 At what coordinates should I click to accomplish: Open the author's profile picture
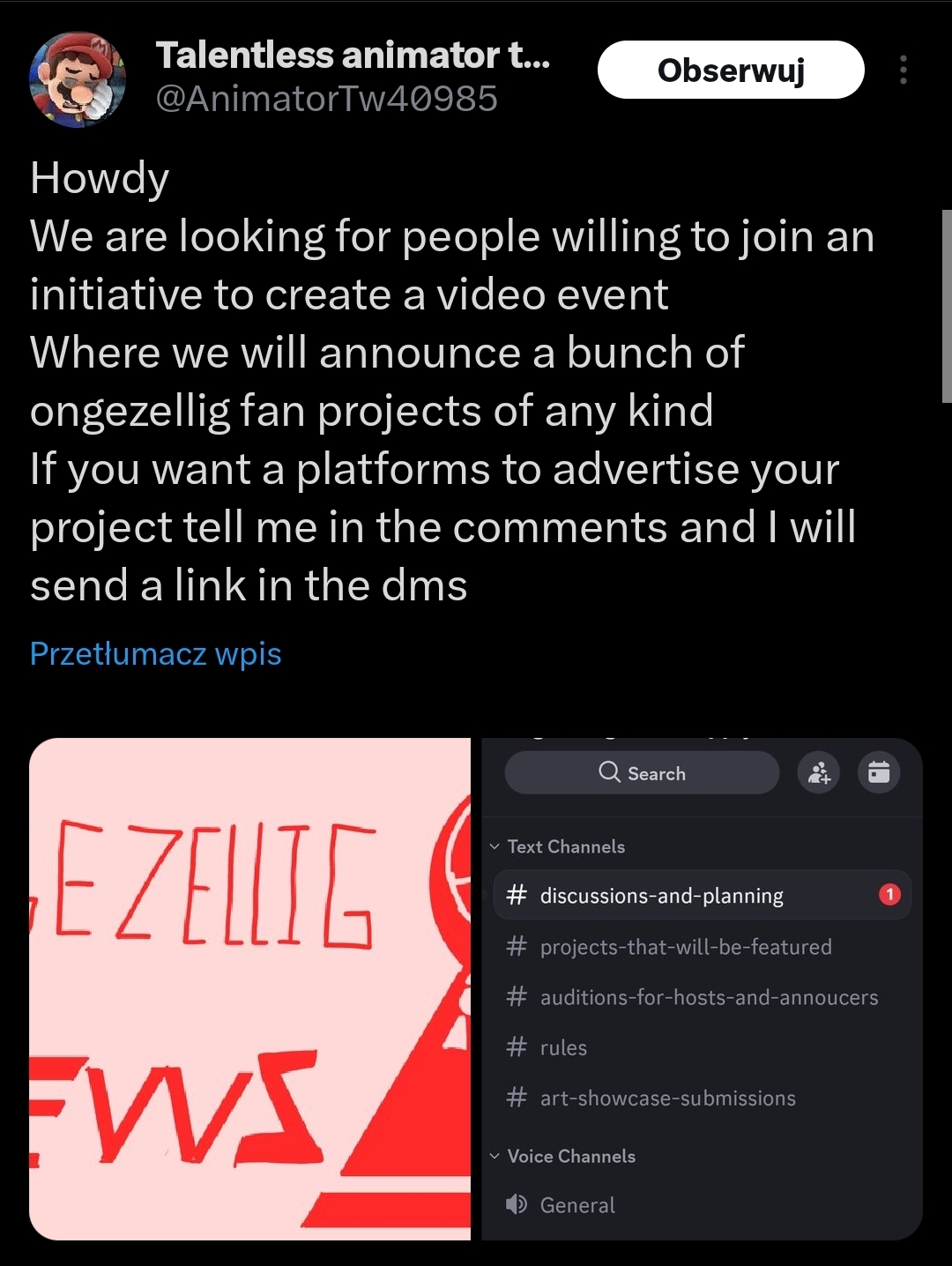(78, 78)
